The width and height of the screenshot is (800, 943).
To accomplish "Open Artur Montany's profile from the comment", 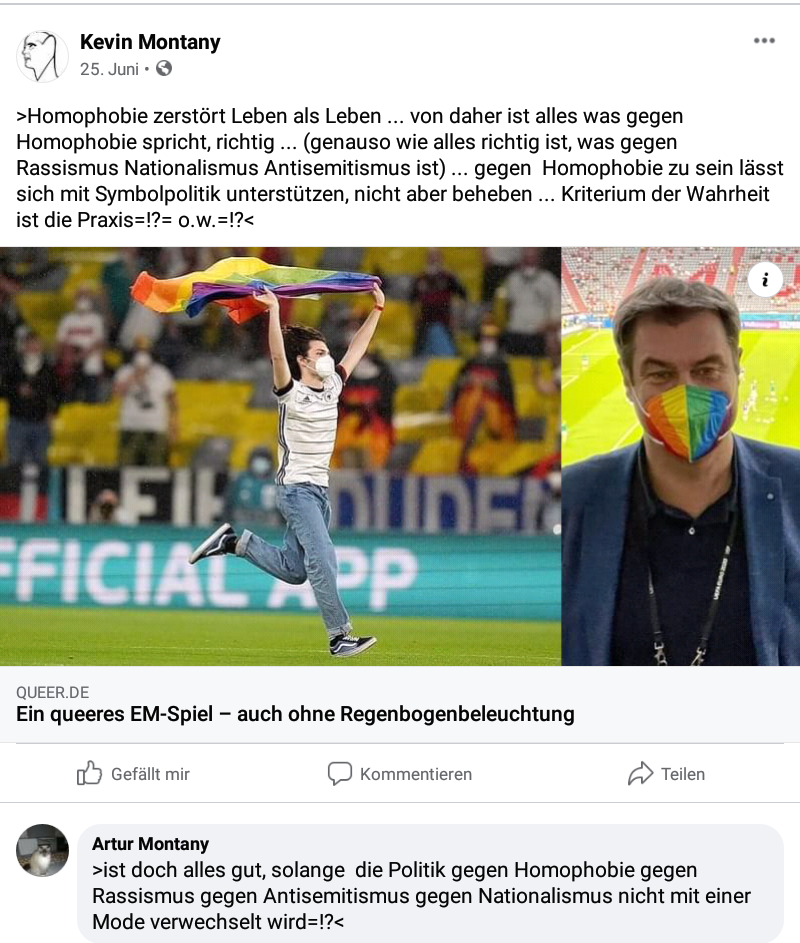I will tap(150, 844).
